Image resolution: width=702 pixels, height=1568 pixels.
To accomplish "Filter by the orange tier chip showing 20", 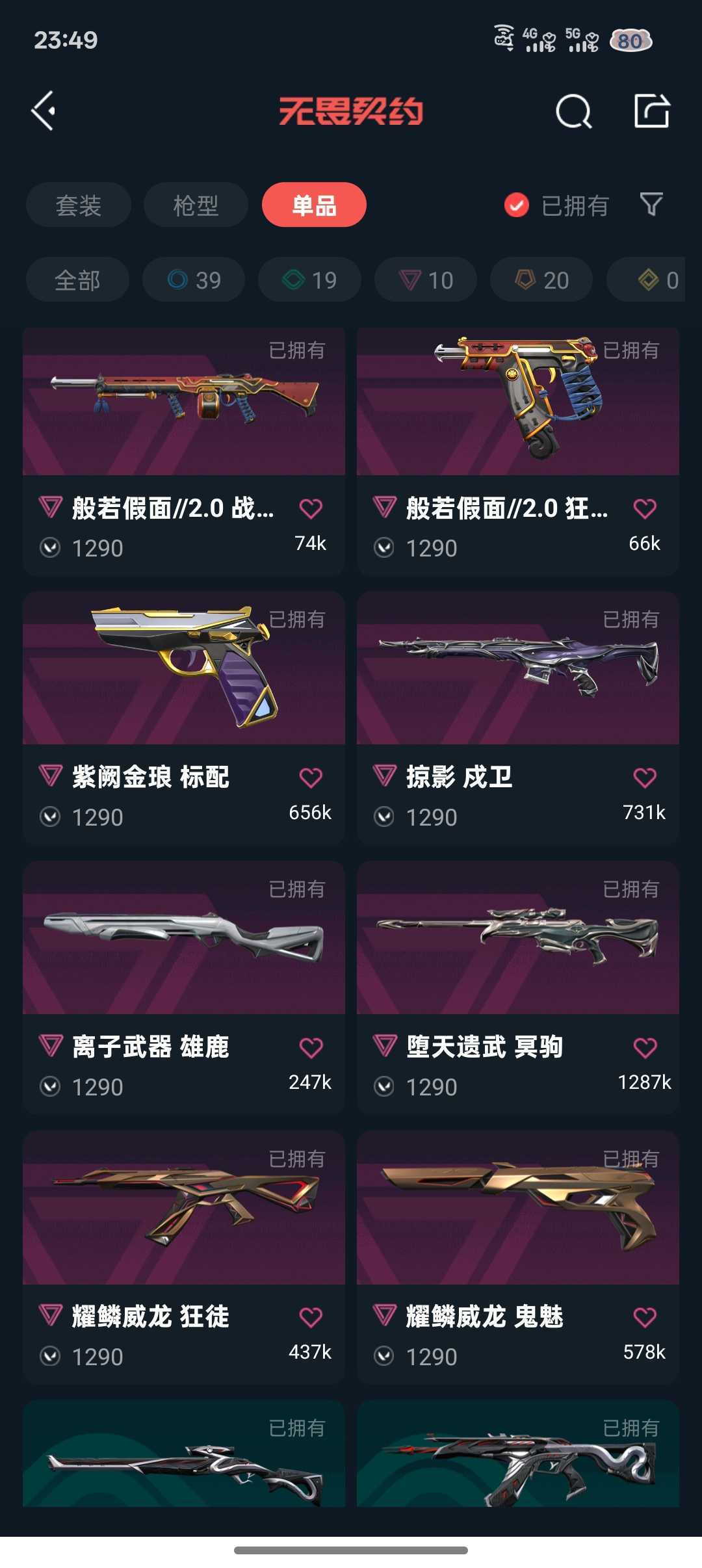I will (x=541, y=280).
